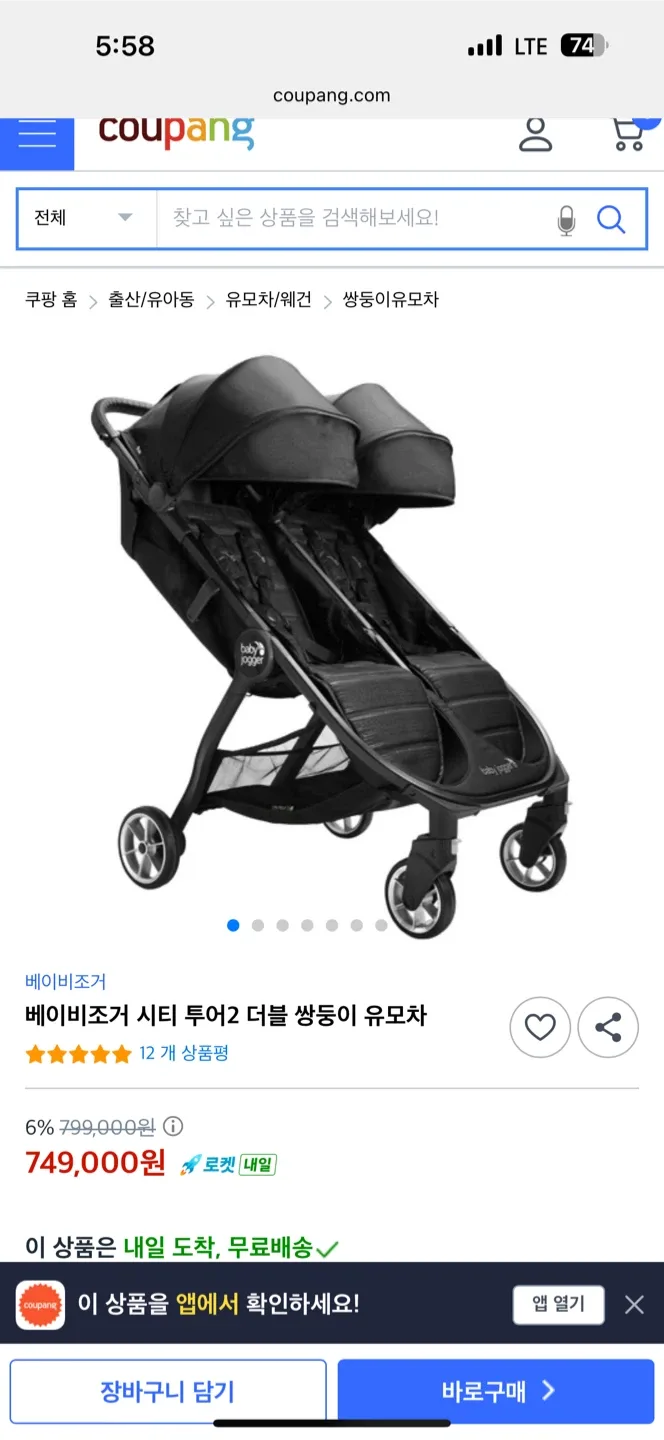Open 쌍둥이유모차 breadcrumb category

click(391, 300)
